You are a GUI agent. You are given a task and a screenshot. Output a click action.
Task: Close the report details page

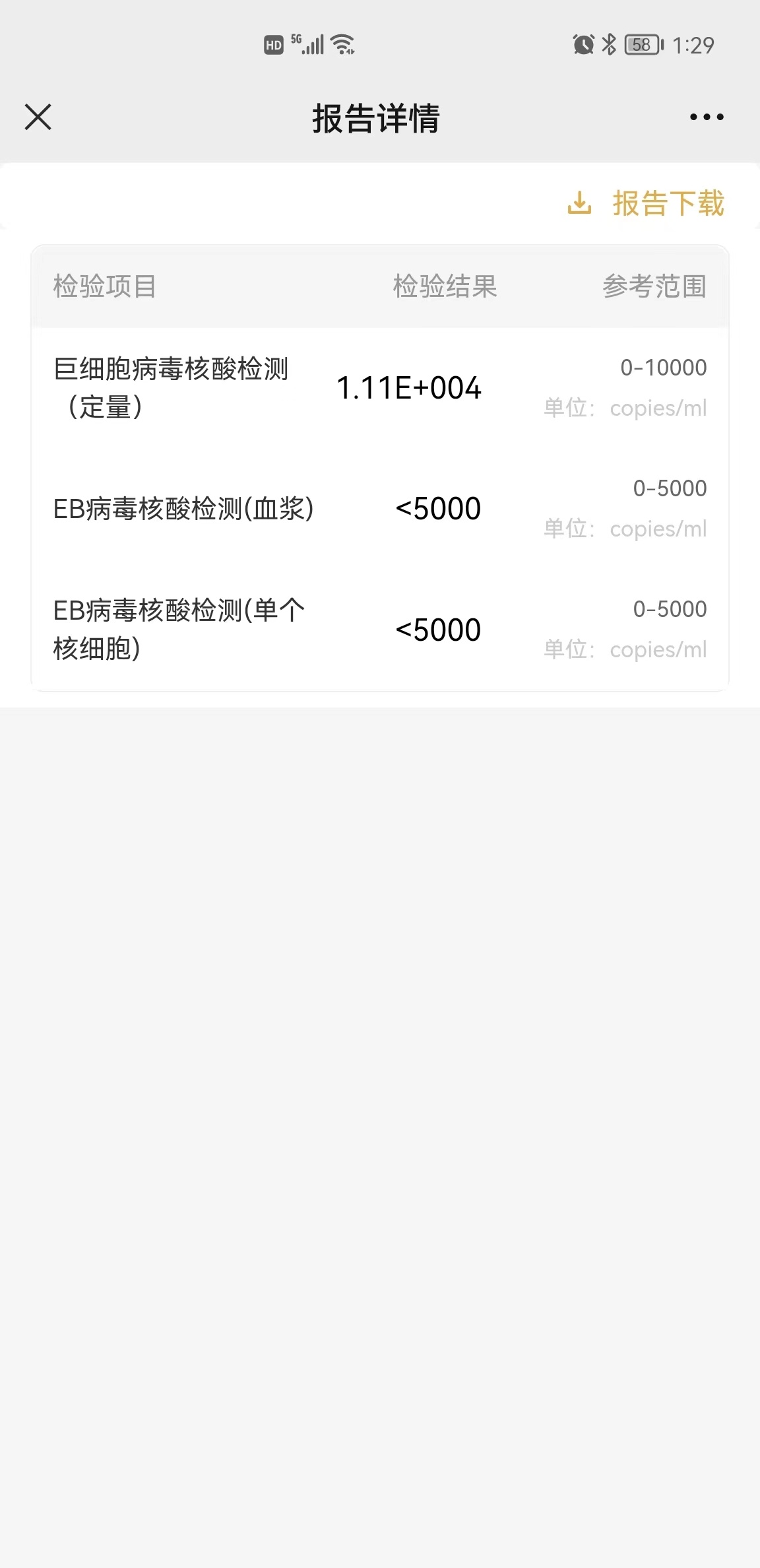[x=38, y=117]
